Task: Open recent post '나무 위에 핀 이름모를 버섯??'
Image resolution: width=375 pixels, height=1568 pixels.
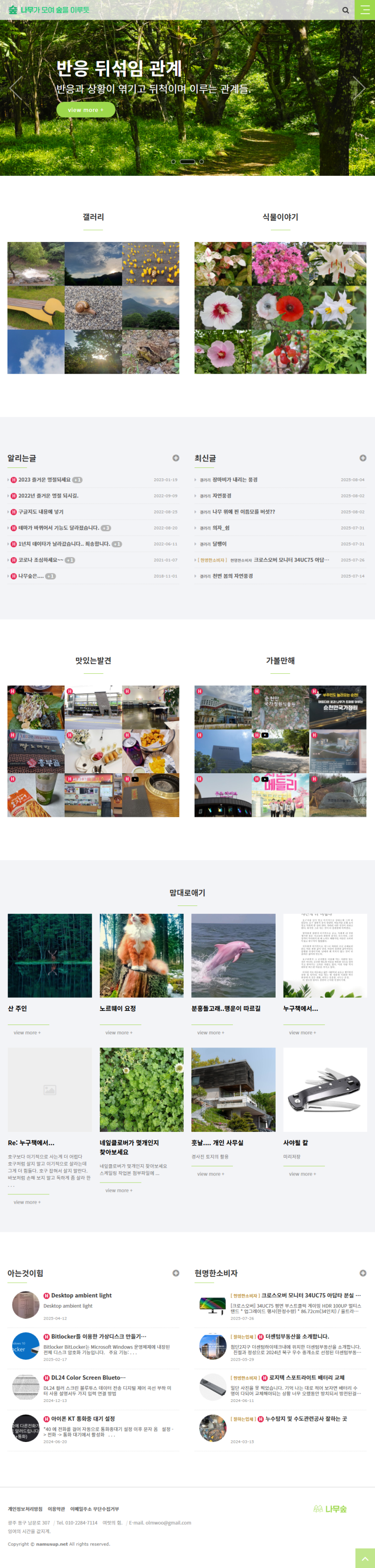Action: click(x=243, y=512)
